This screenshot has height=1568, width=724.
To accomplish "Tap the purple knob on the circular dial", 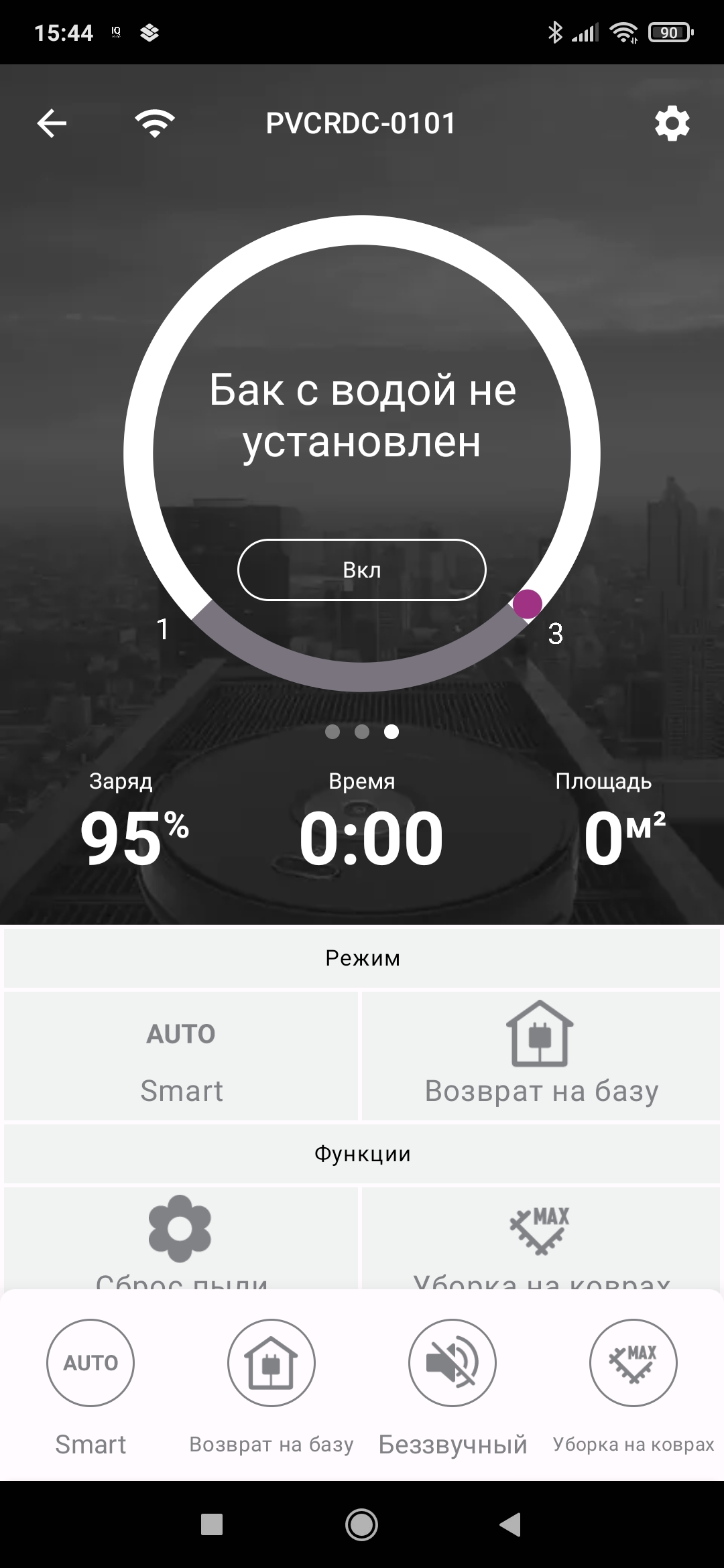I will click(x=528, y=604).
